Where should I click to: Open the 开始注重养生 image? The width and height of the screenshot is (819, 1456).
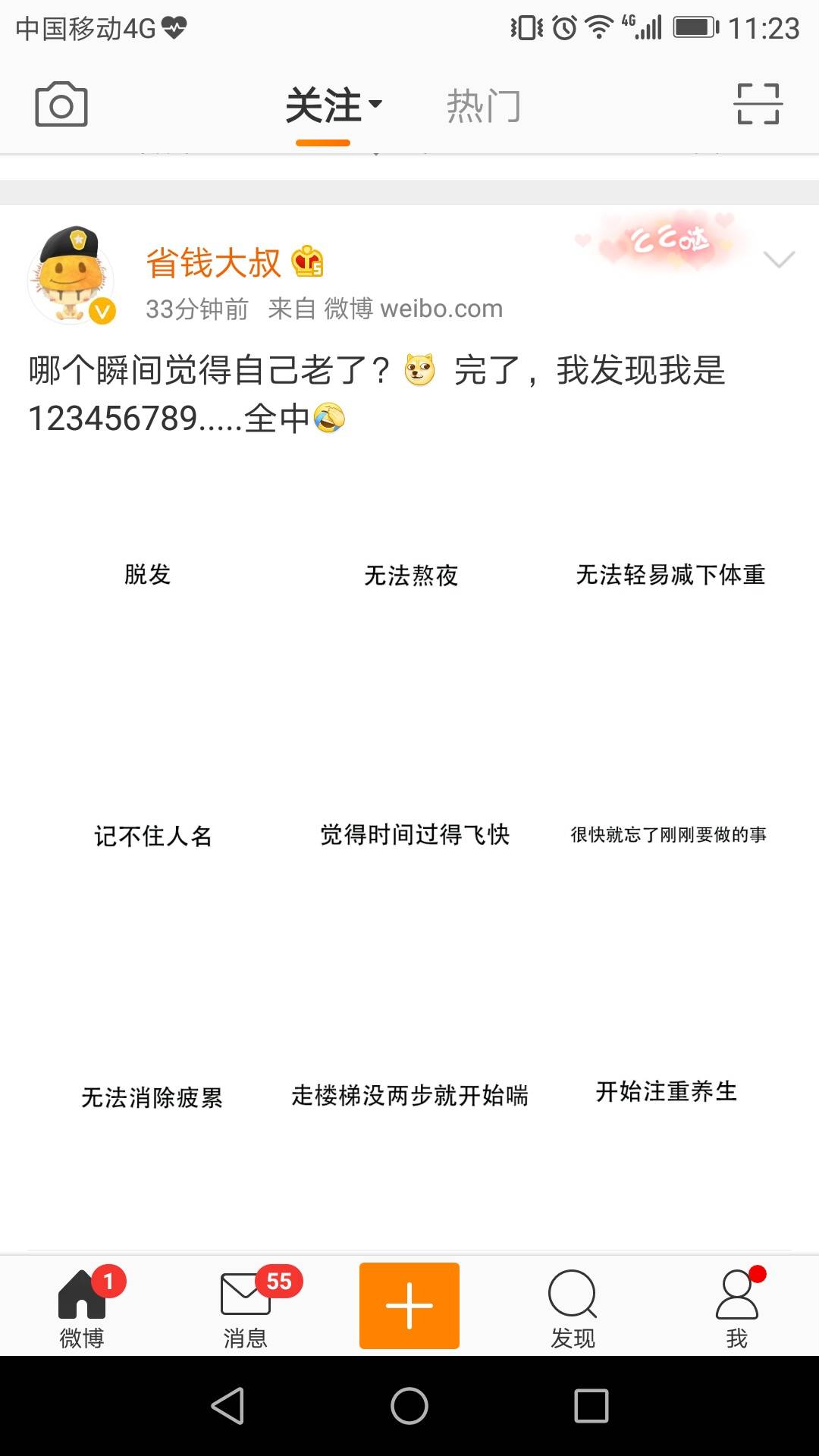click(x=667, y=1092)
